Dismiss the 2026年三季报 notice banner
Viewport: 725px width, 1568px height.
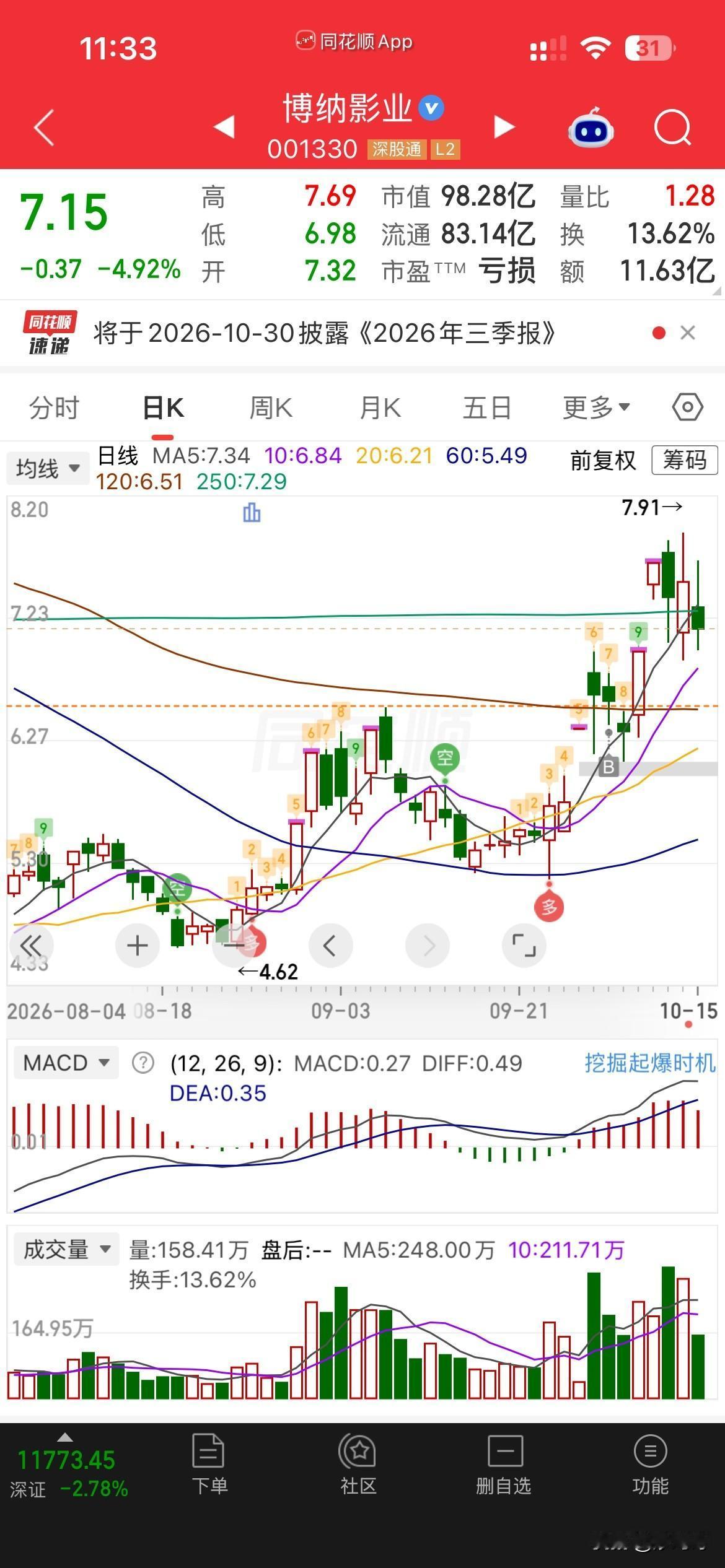click(688, 333)
